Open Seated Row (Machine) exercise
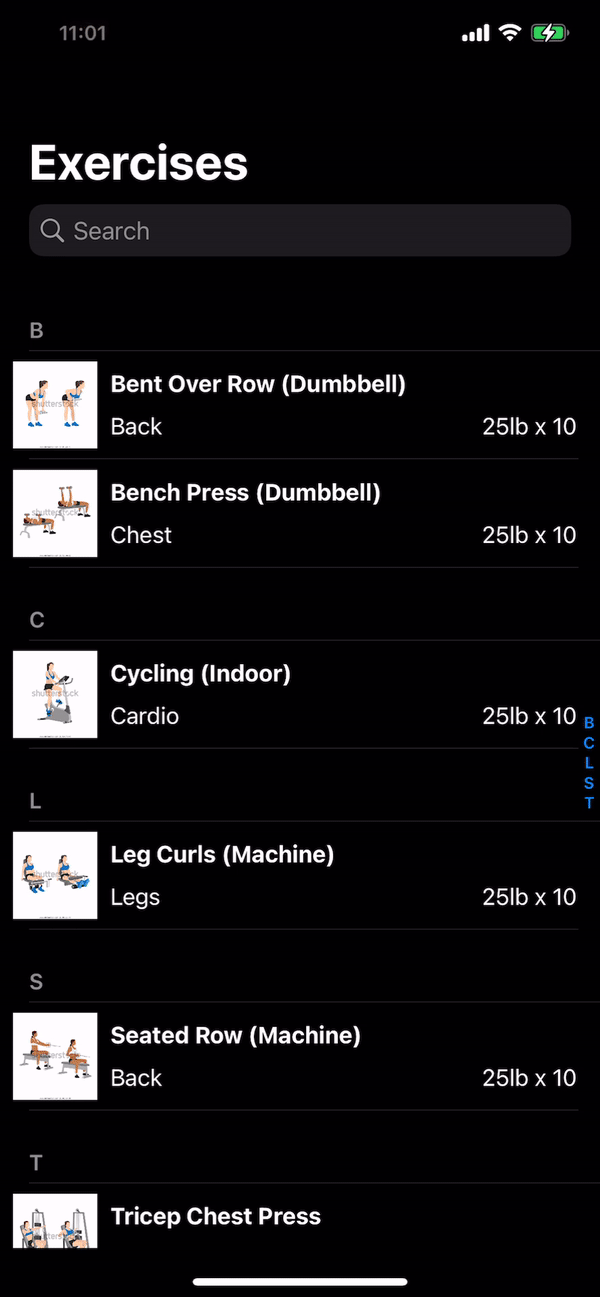This screenshot has width=600, height=1297. [300, 1057]
